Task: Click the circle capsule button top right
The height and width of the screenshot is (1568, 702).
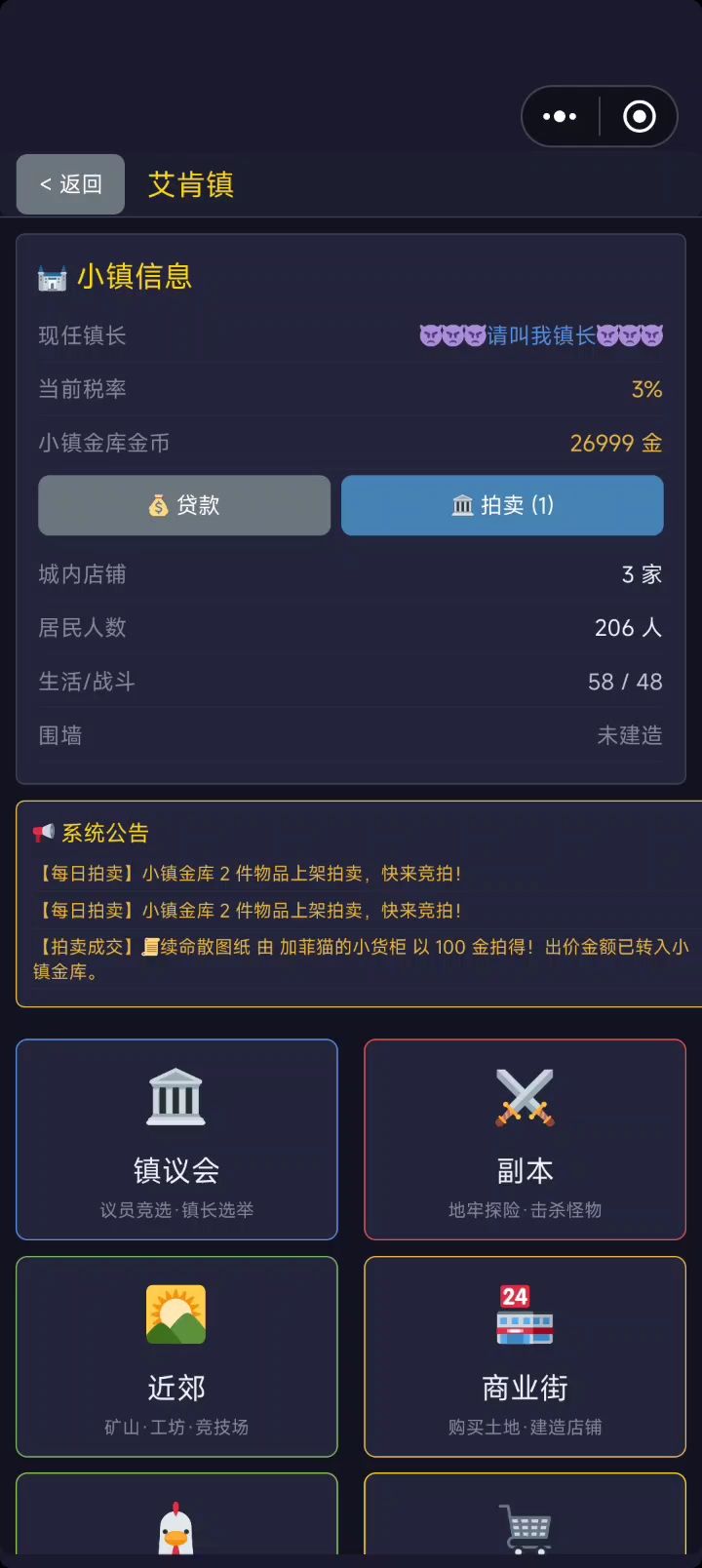Action: [x=639, y=116]
